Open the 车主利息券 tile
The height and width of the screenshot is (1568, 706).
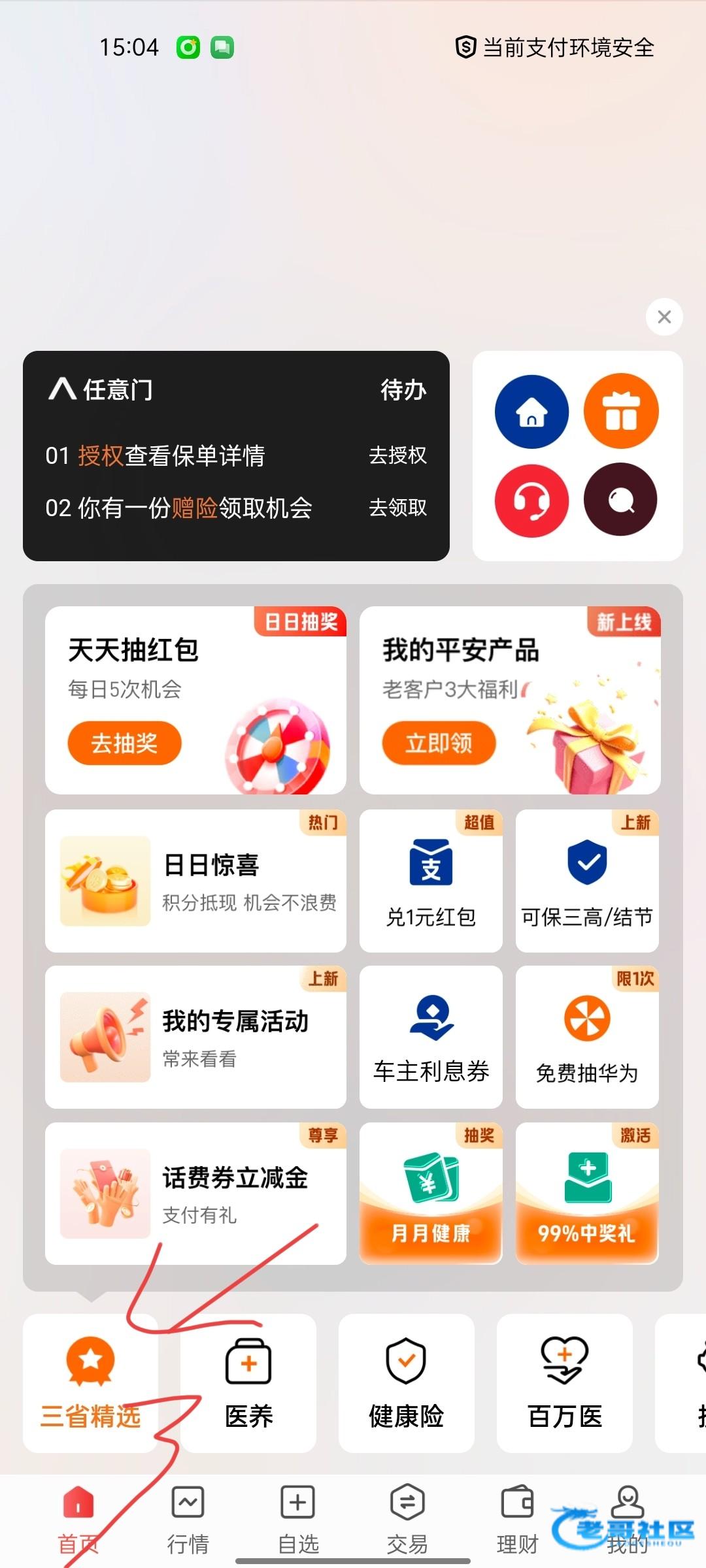(431, 1037)
